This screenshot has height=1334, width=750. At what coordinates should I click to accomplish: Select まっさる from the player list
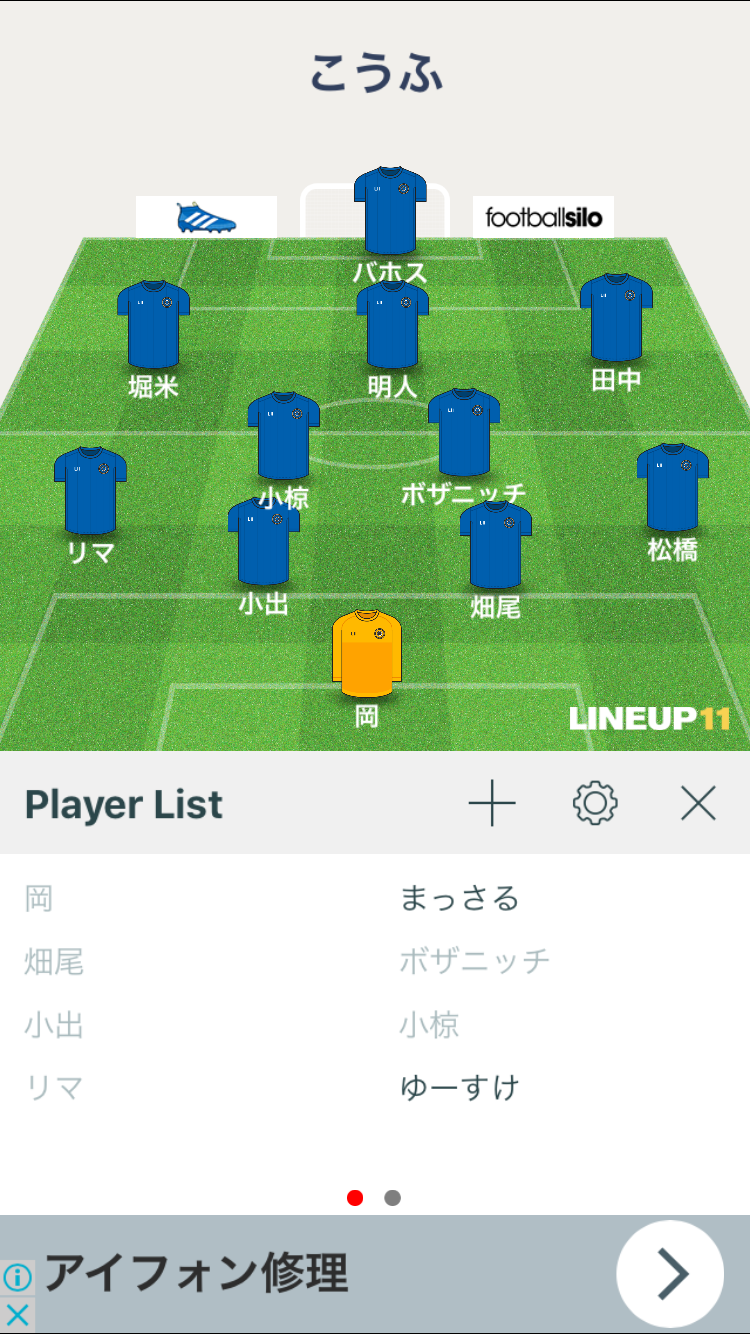click(460, 898)
